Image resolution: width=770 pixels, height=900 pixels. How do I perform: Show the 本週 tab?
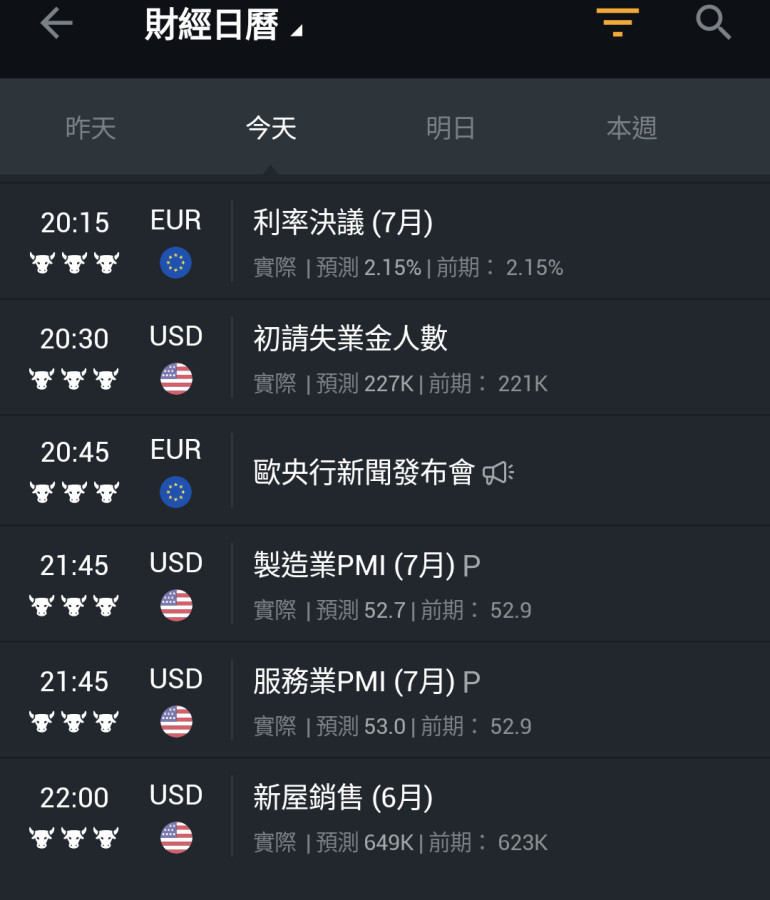coord(631,128)
